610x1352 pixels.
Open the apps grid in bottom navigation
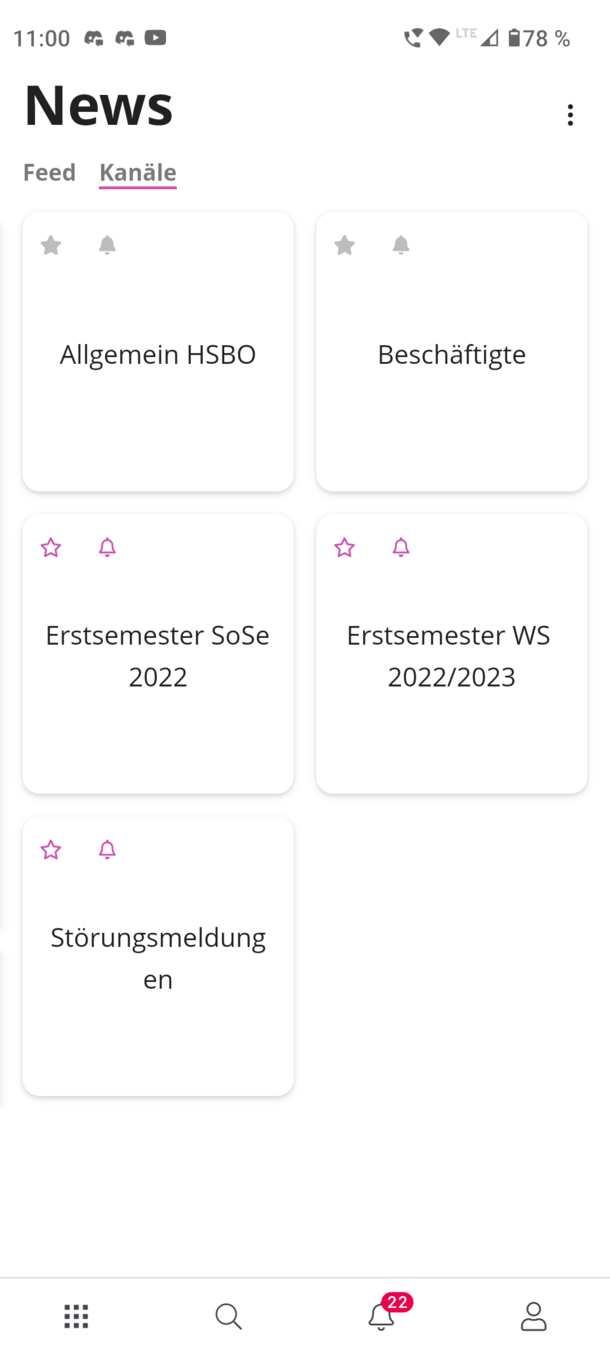click(76, 1316)
